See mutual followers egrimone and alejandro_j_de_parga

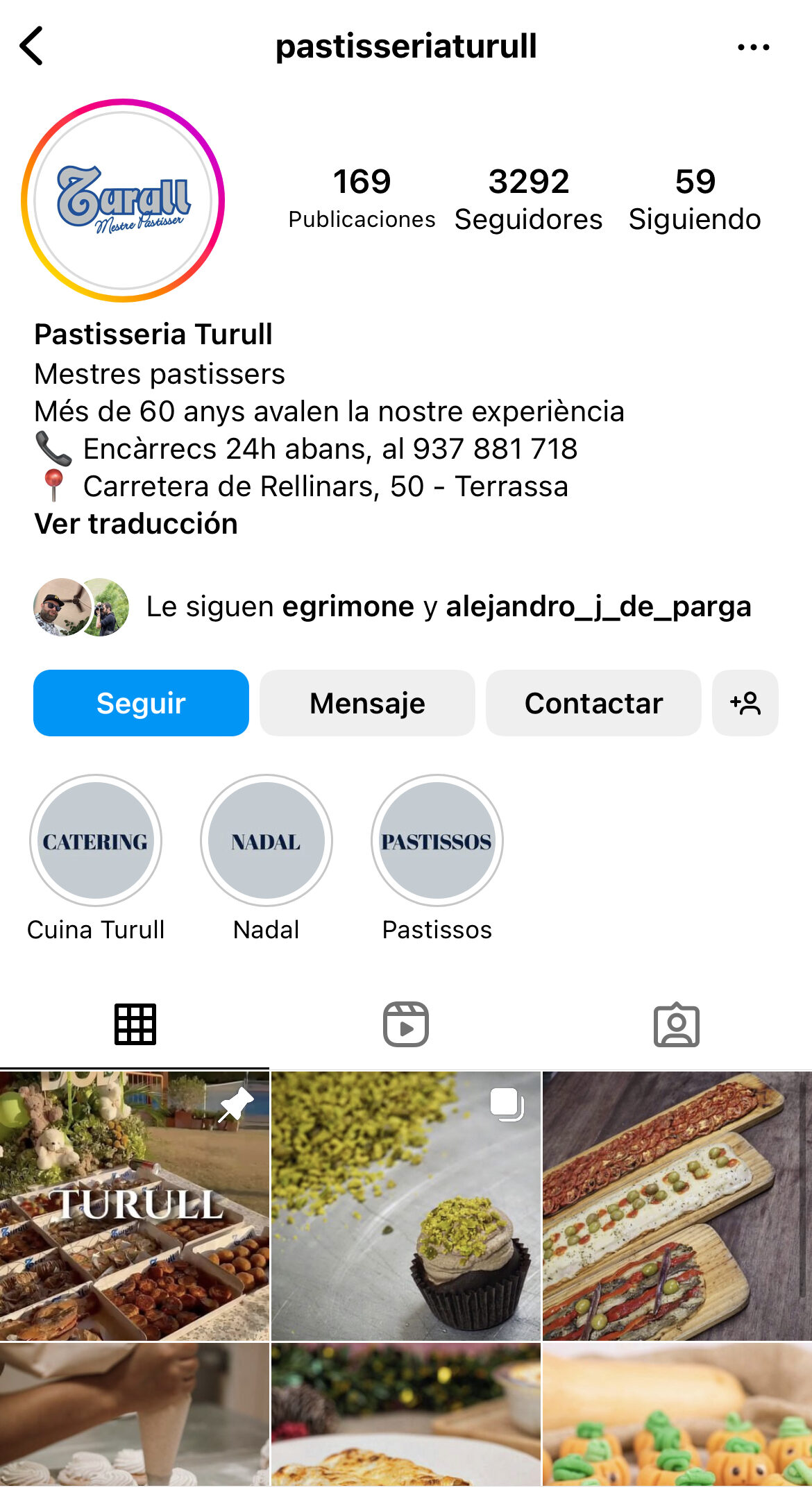point(448,607)
